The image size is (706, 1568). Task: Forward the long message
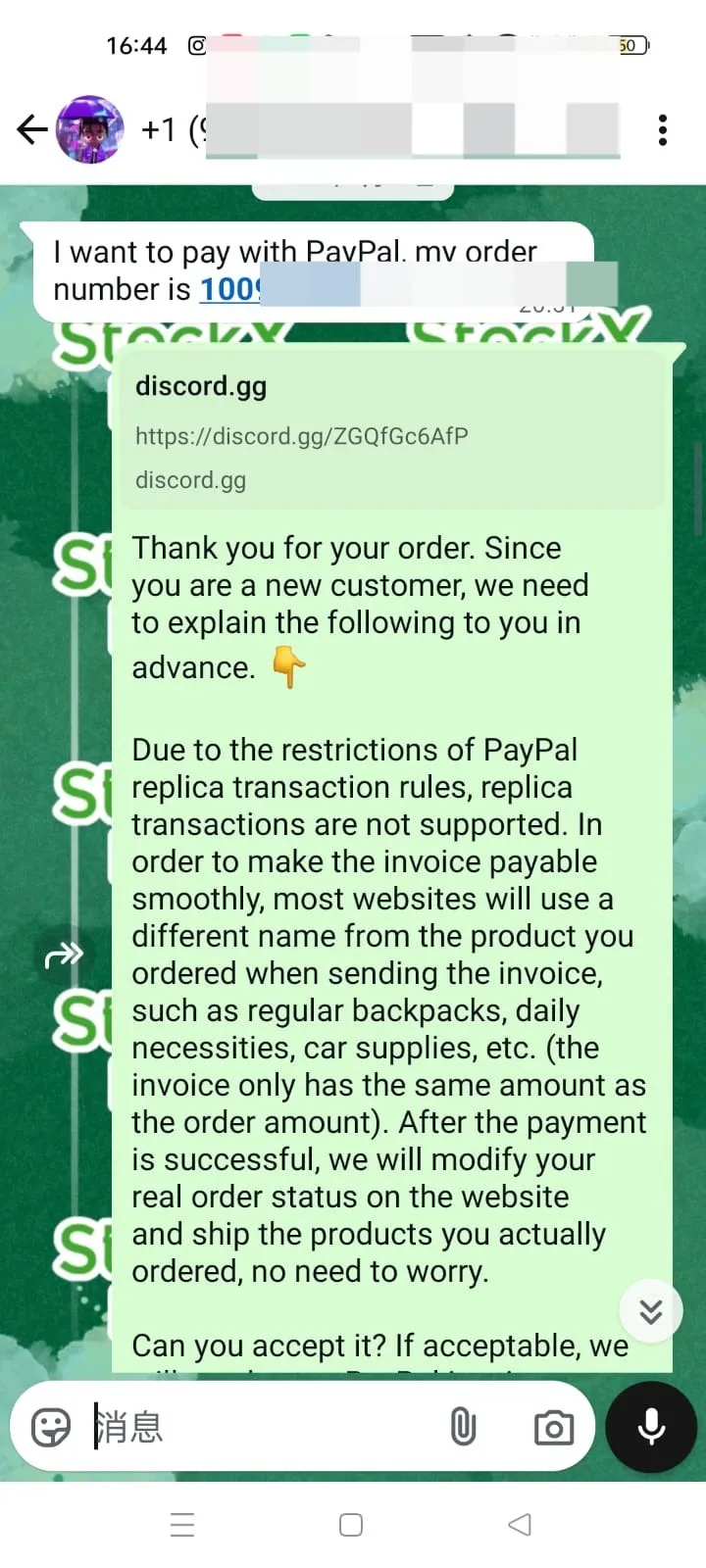tap(64, 954)
